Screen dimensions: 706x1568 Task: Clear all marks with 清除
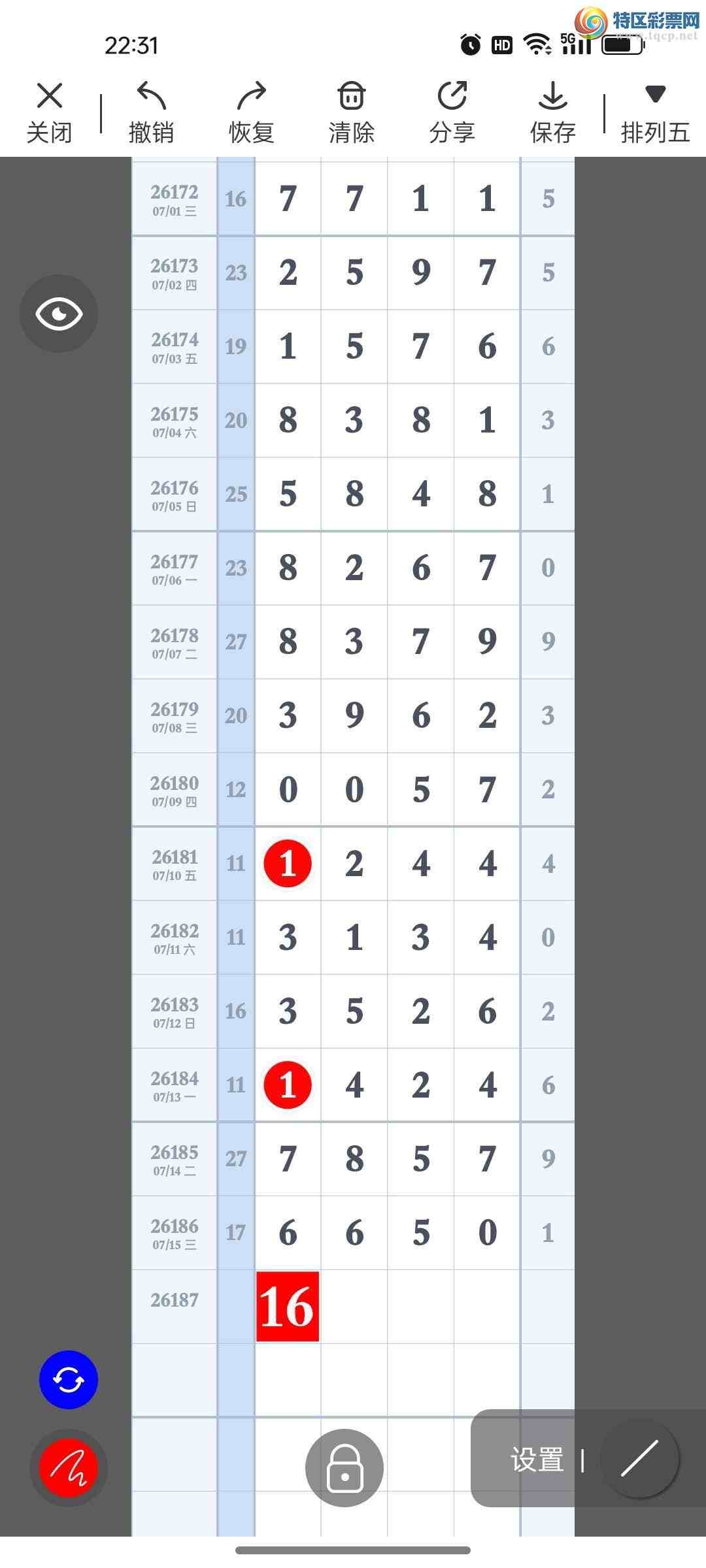(352, 112)
